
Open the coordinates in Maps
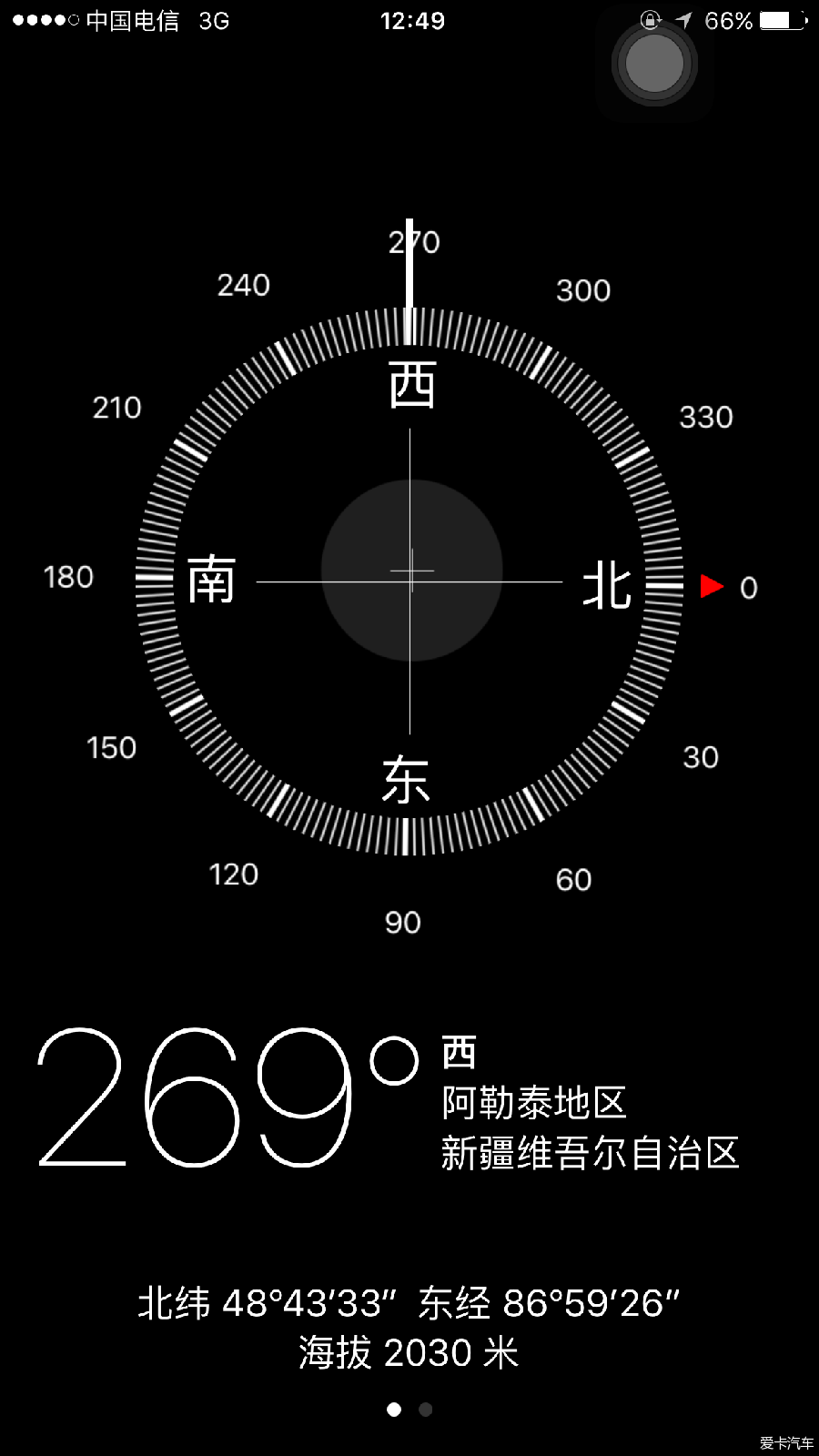point(409,1303)
